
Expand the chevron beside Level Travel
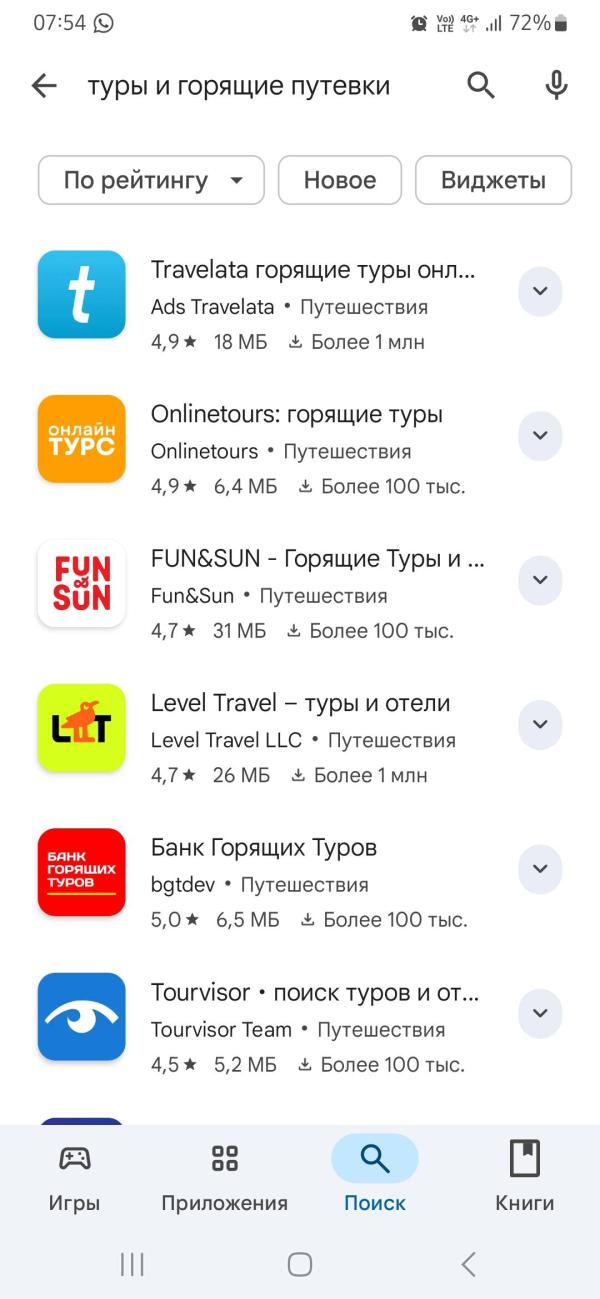coord(540,725)
